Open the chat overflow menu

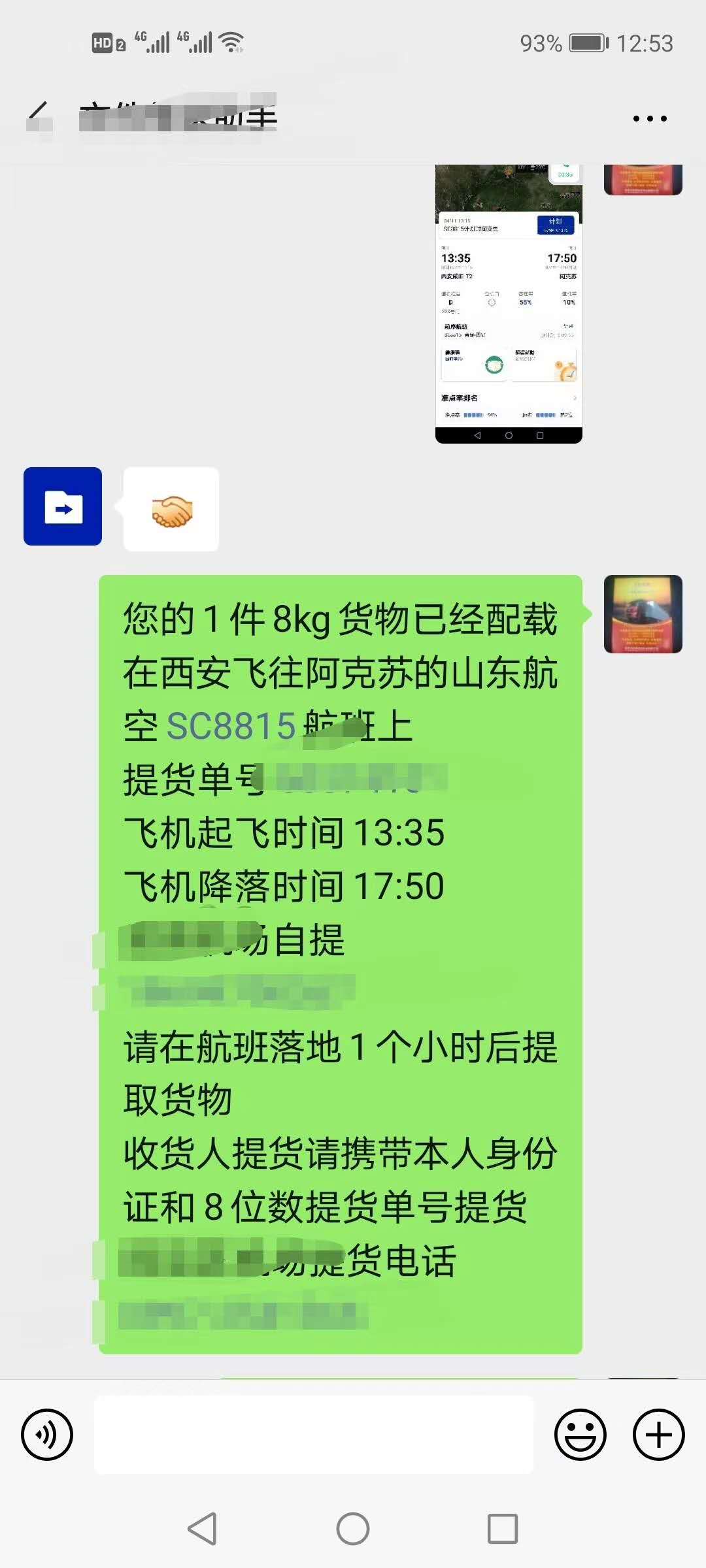[649, 118]
